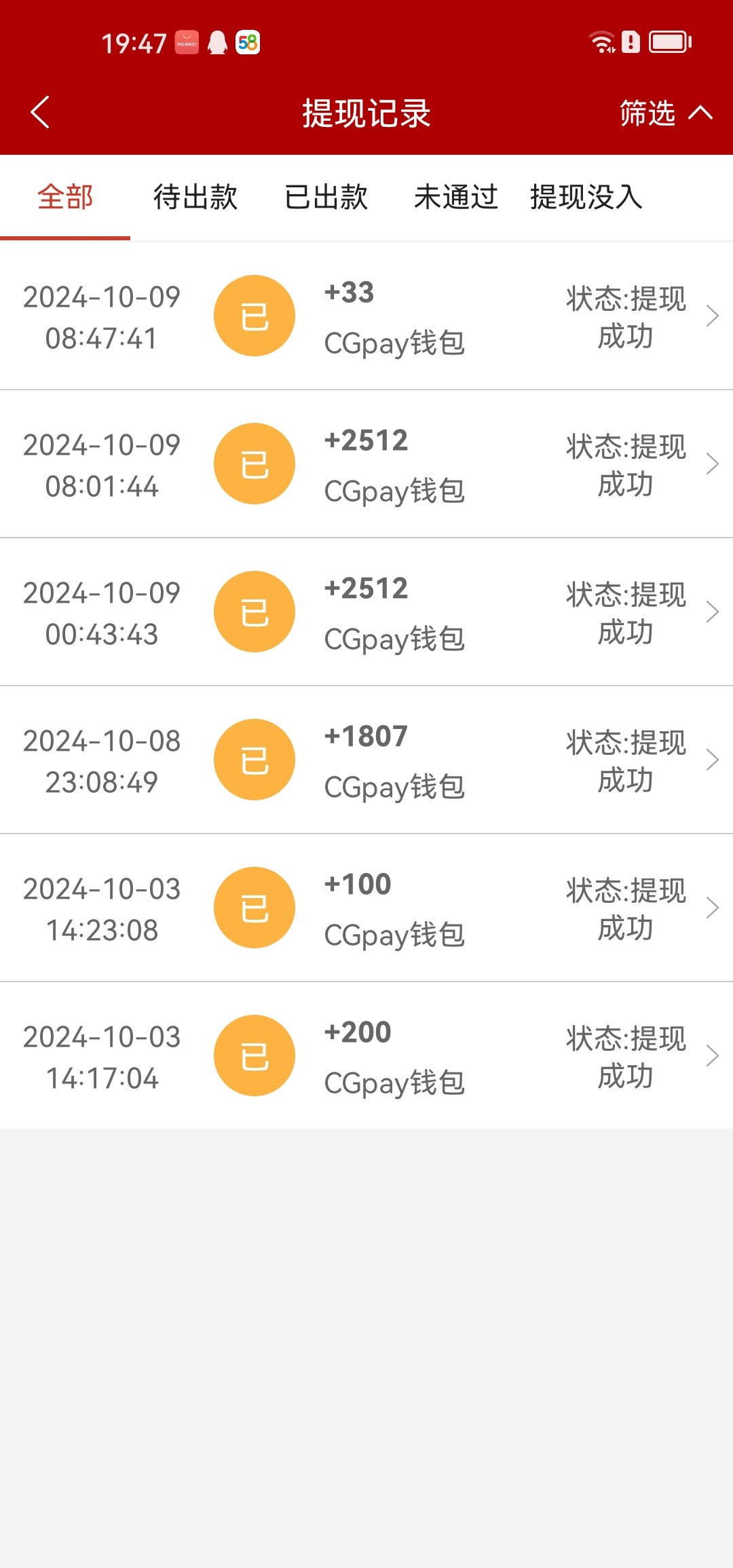This screenshot has height=1568, width=733.
Task: Open the +200 withdrawal record
Action: (x=366, y=1056)
